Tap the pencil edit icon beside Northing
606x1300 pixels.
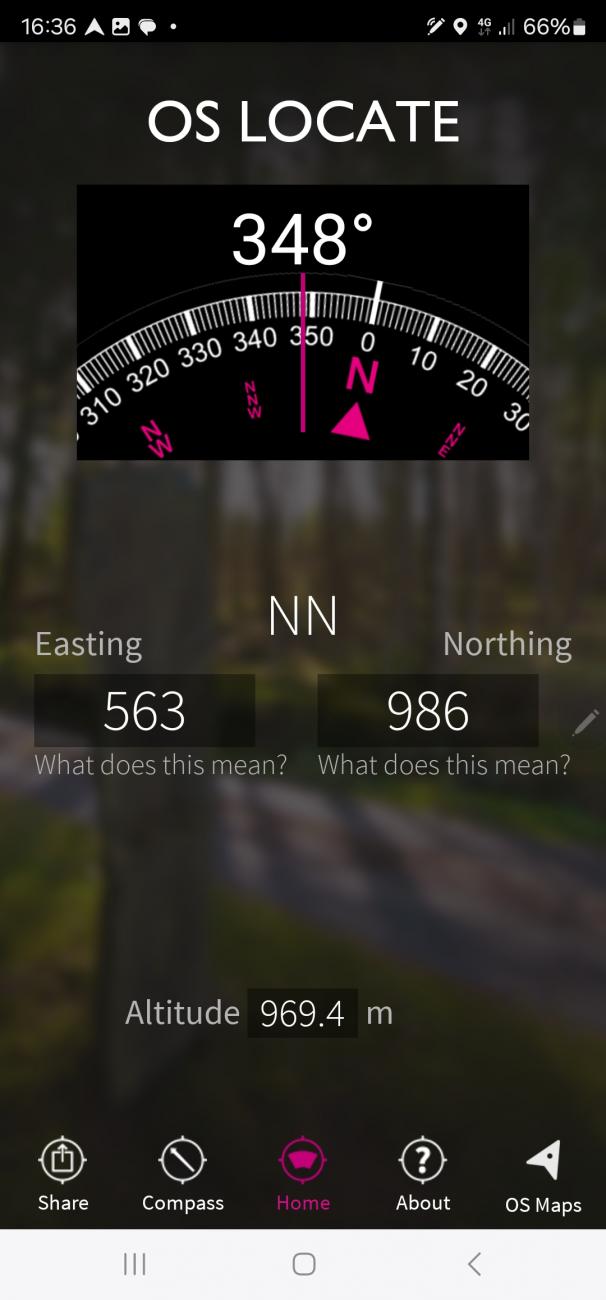click(586, 722)
